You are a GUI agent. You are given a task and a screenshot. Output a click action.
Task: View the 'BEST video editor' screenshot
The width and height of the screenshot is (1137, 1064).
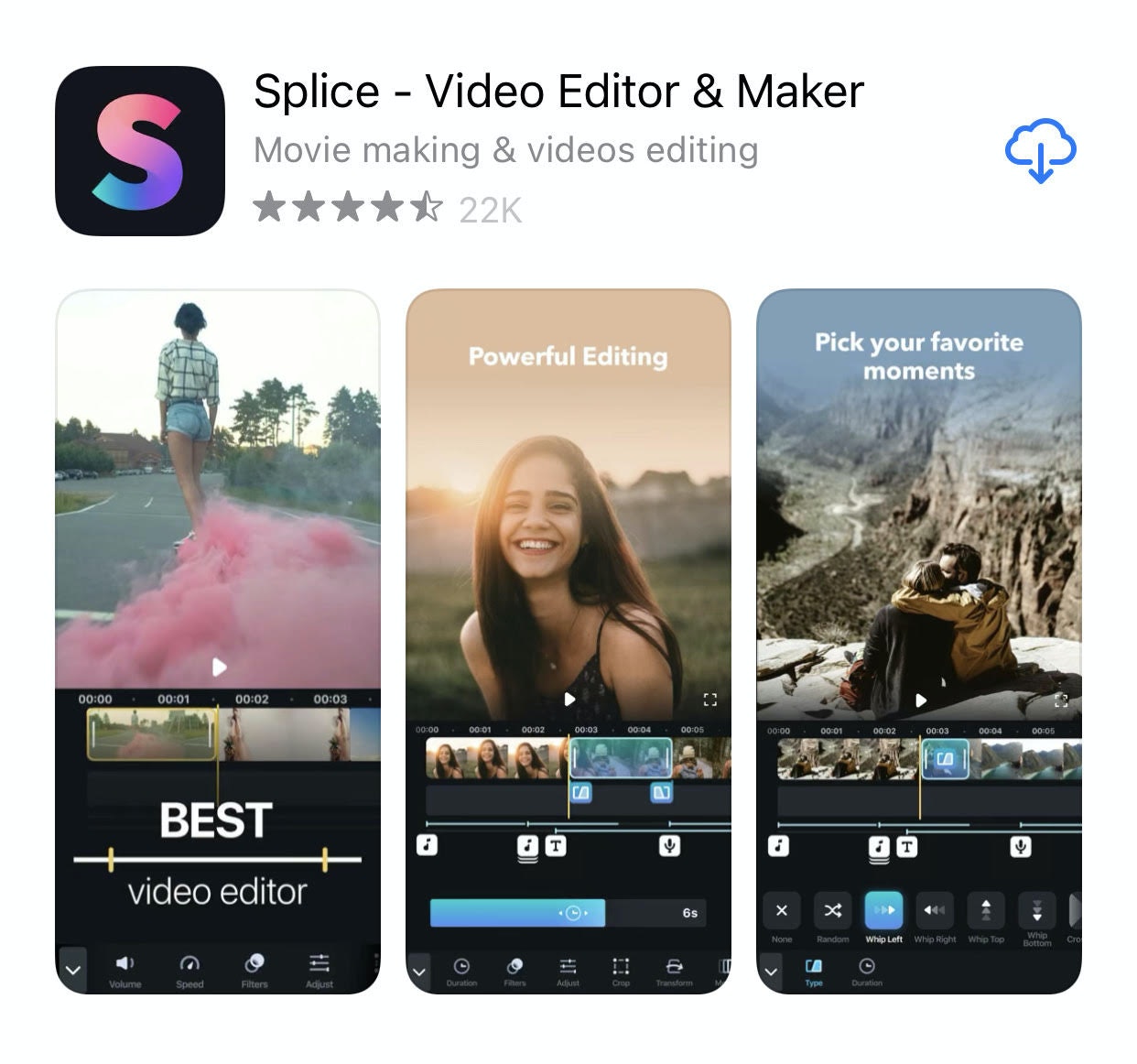[x=218, y=641]
